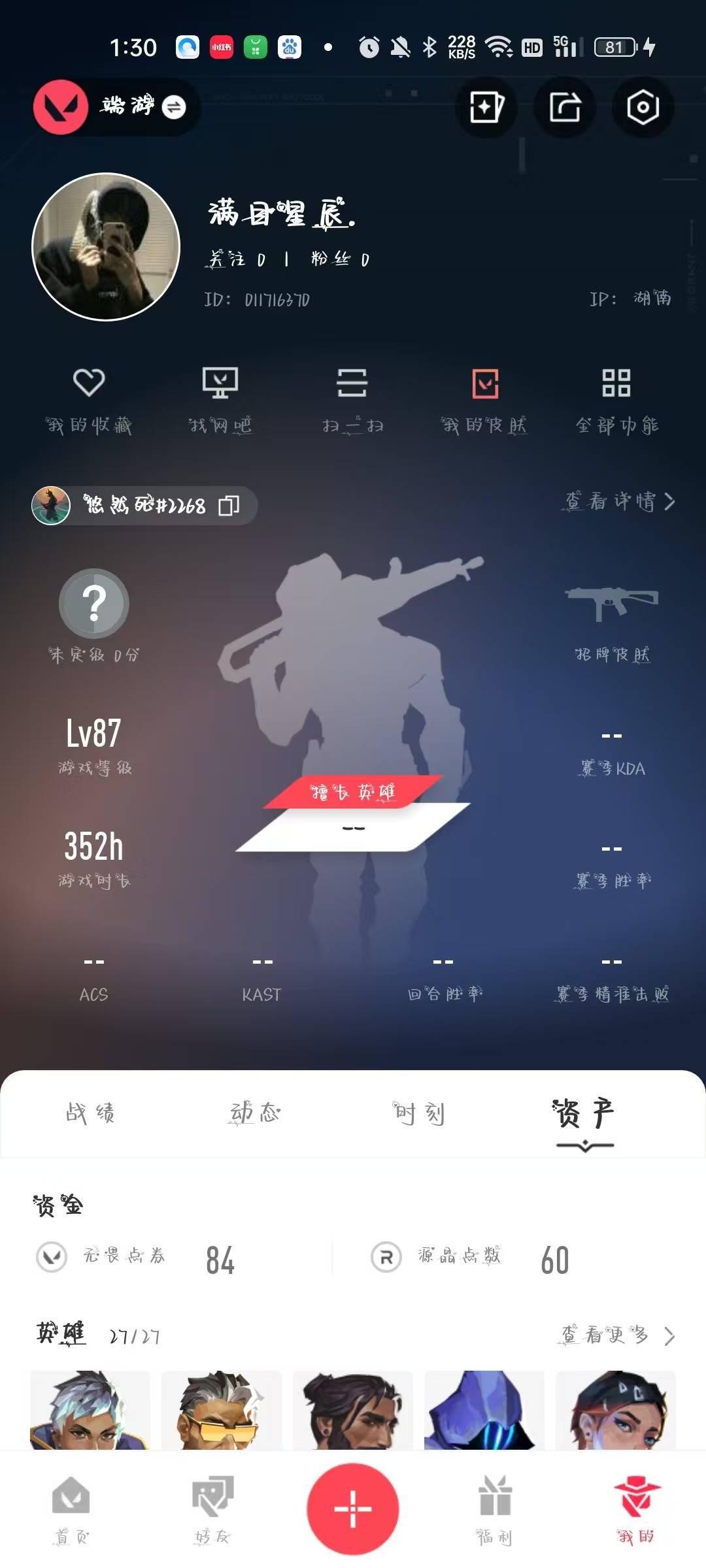Switch to the 动态 tab

click(x=255, y=1113)
